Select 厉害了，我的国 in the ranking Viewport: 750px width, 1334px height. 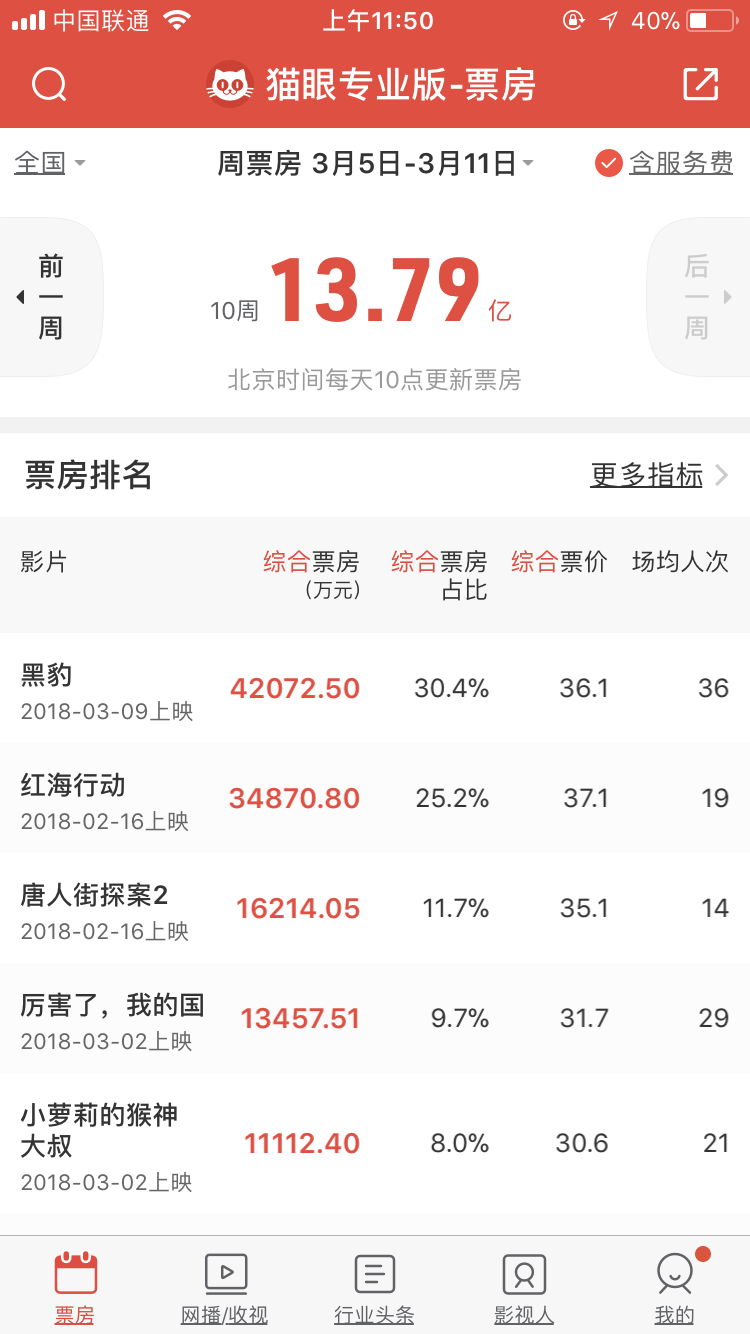(375, 1018)
